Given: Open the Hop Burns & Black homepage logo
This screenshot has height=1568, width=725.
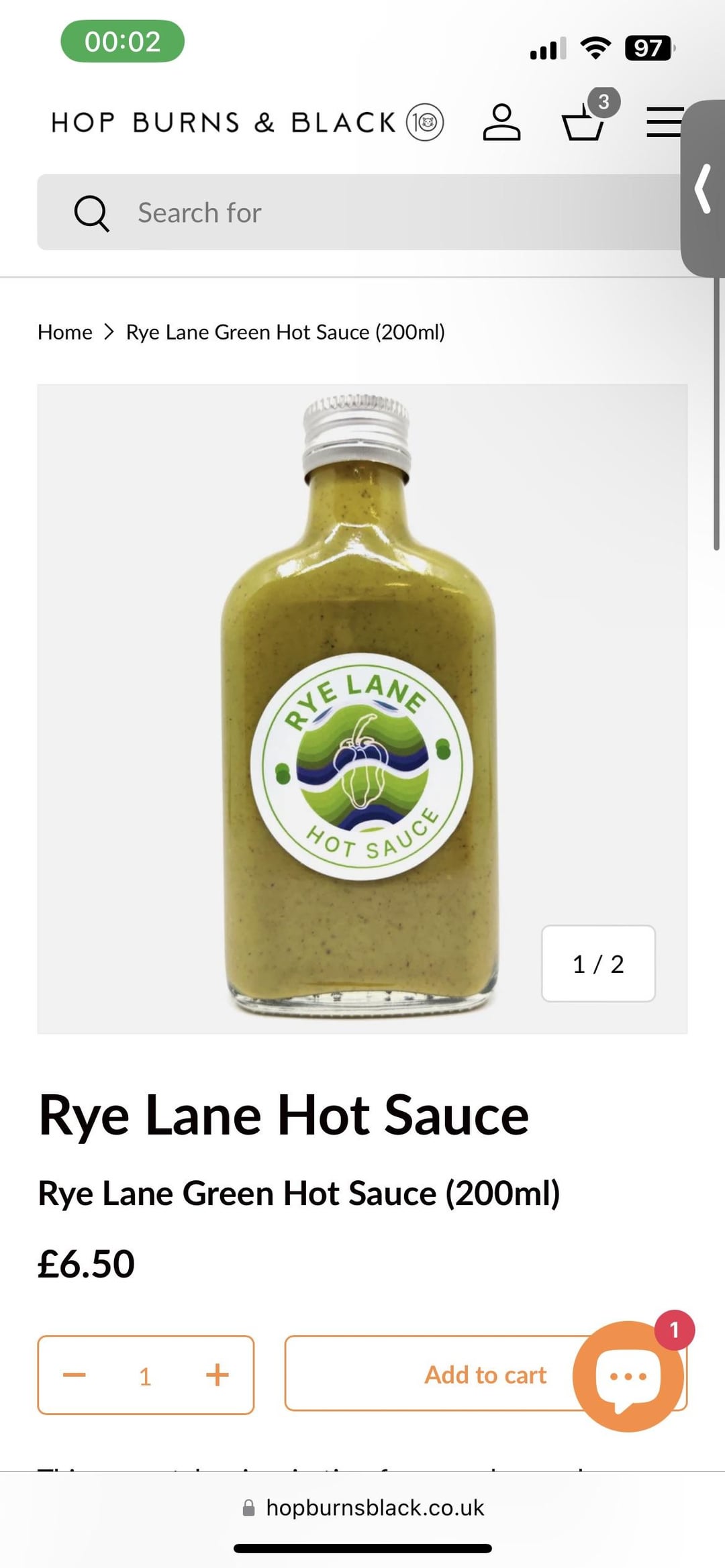Looking at the screenshot, I should point(247,122).
